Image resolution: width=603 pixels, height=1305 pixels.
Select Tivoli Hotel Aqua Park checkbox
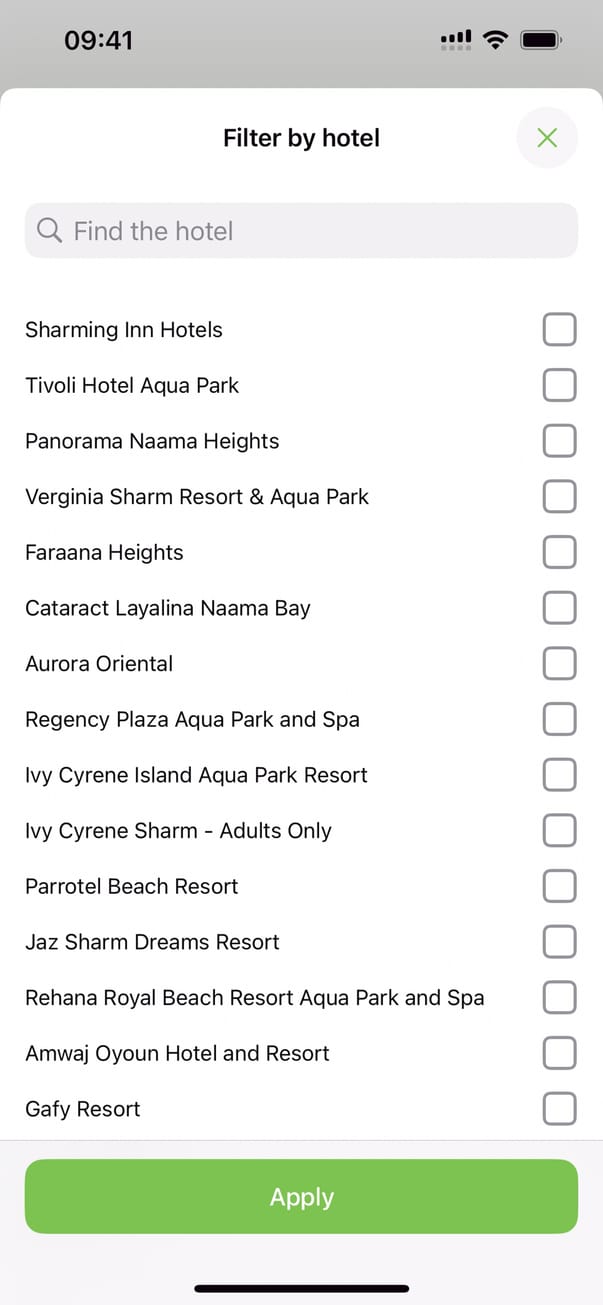pos(559,385)
